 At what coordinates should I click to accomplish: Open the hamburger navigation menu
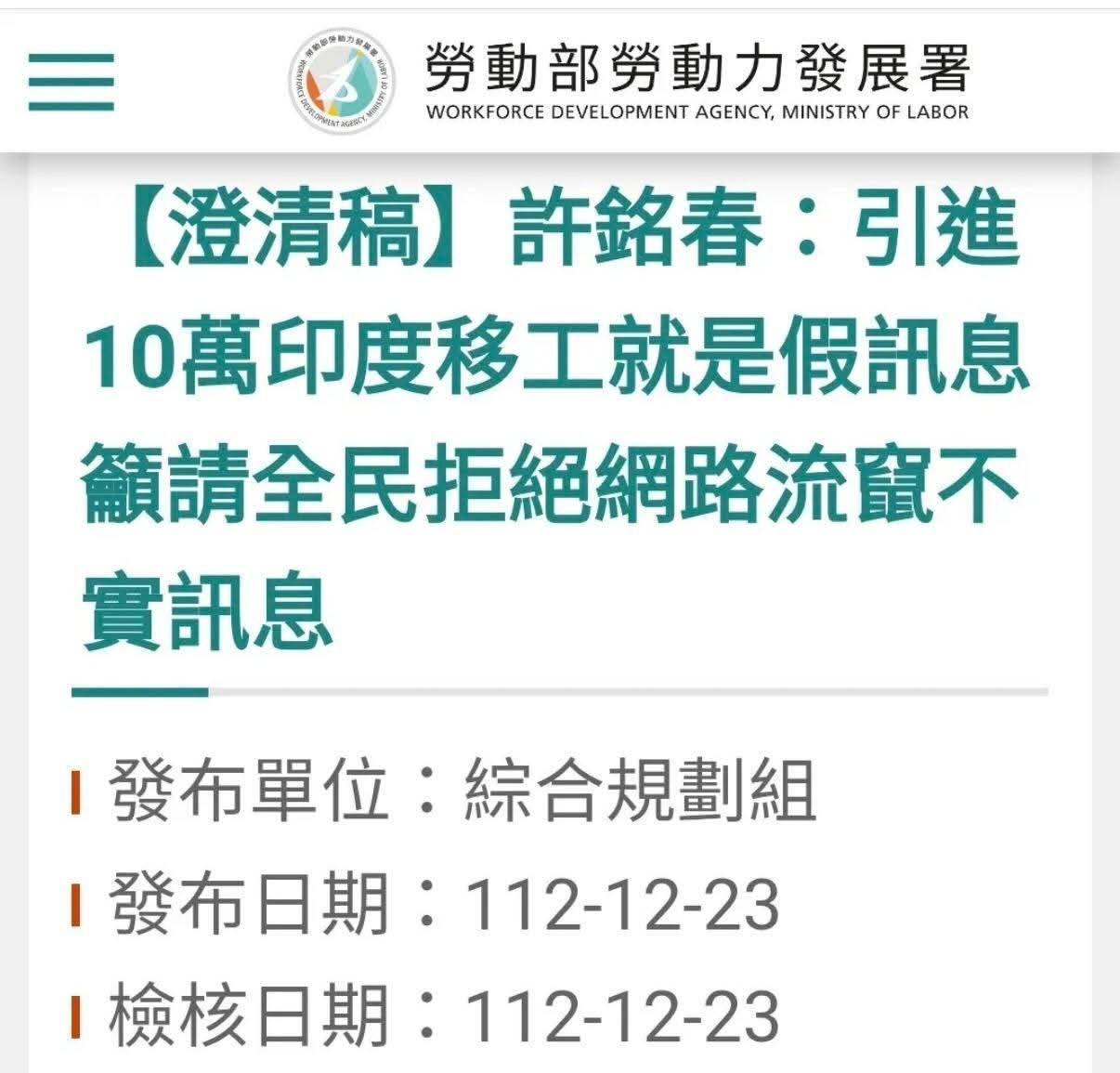pos(72,82)
